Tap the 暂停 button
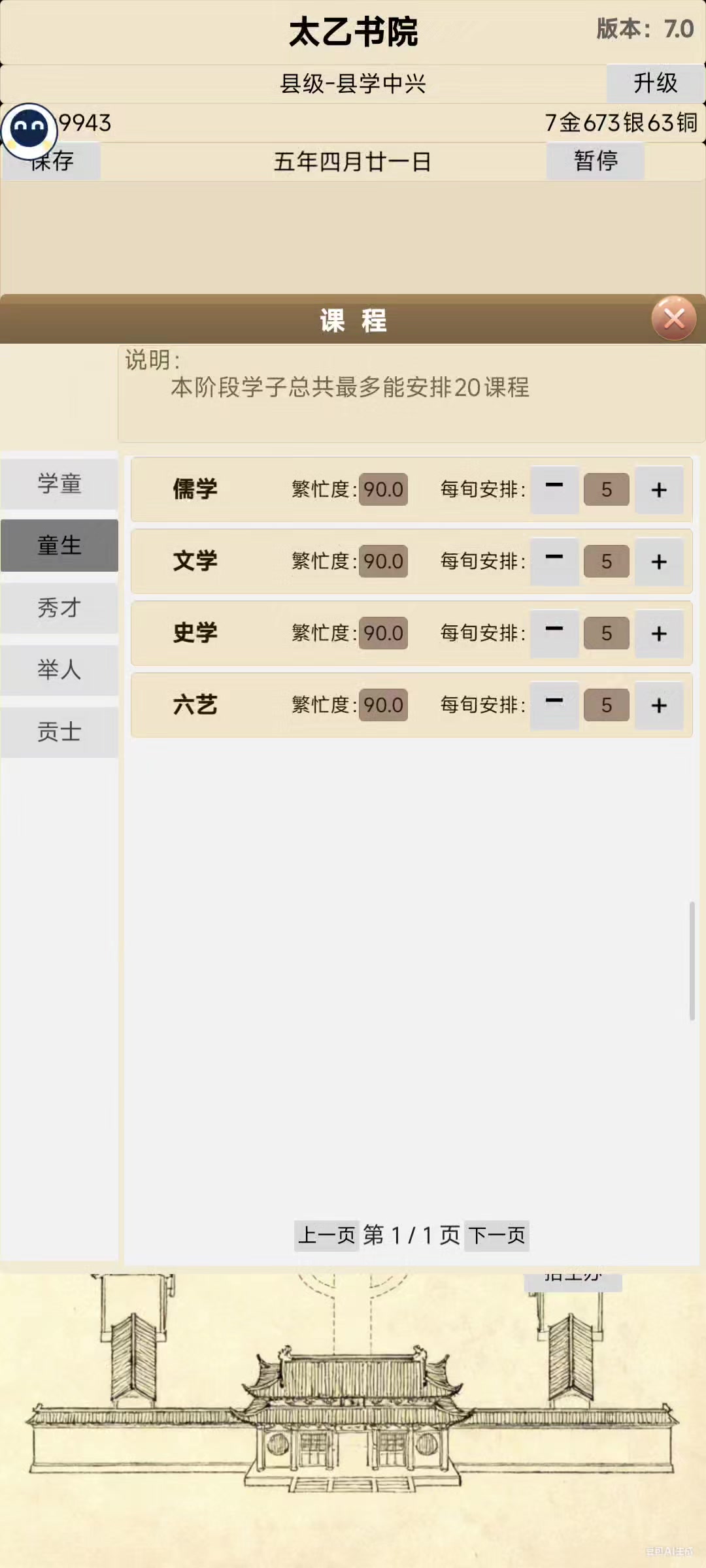This screenshot has height=1568, width=706. point(595,161)
